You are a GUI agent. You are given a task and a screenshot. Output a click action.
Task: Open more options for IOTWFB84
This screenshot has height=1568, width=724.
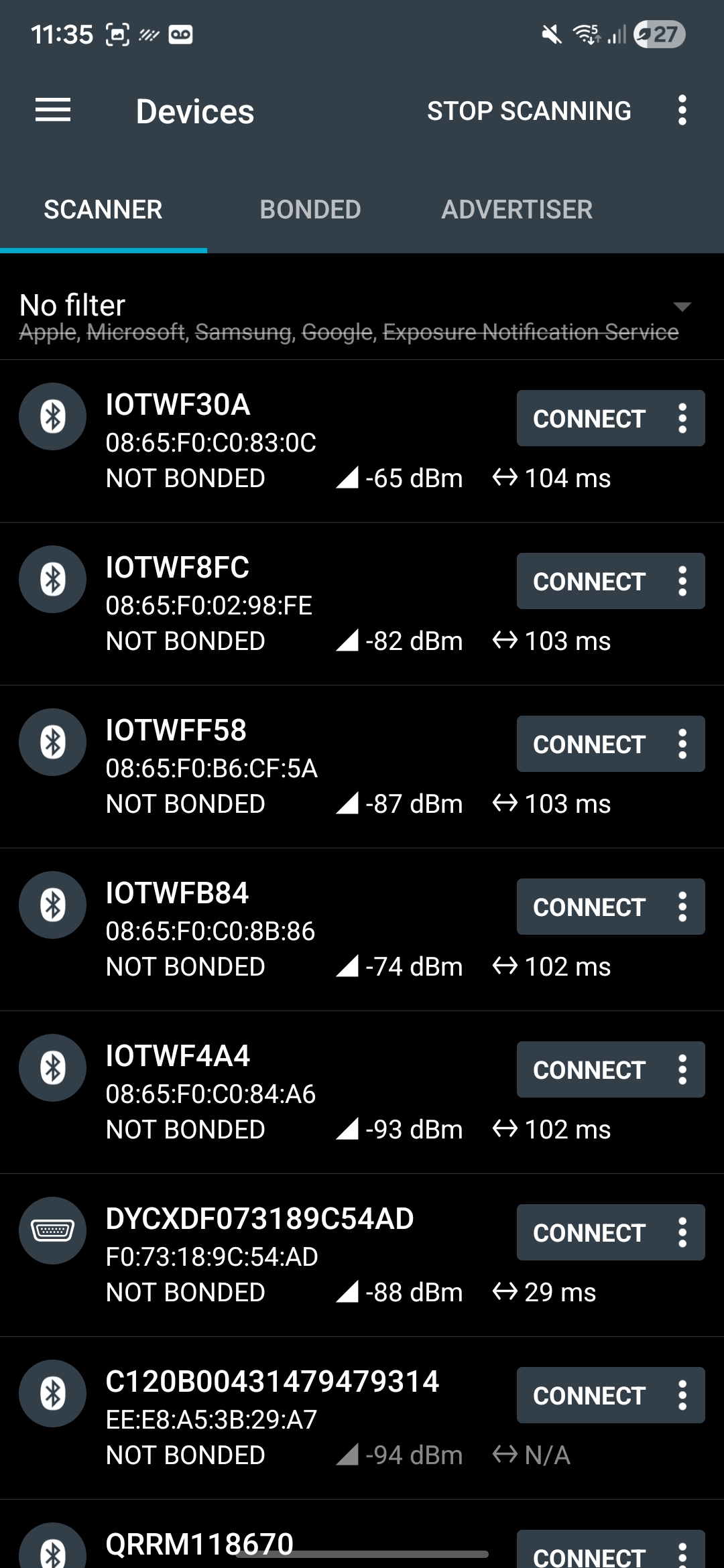[x=682, y=907]
